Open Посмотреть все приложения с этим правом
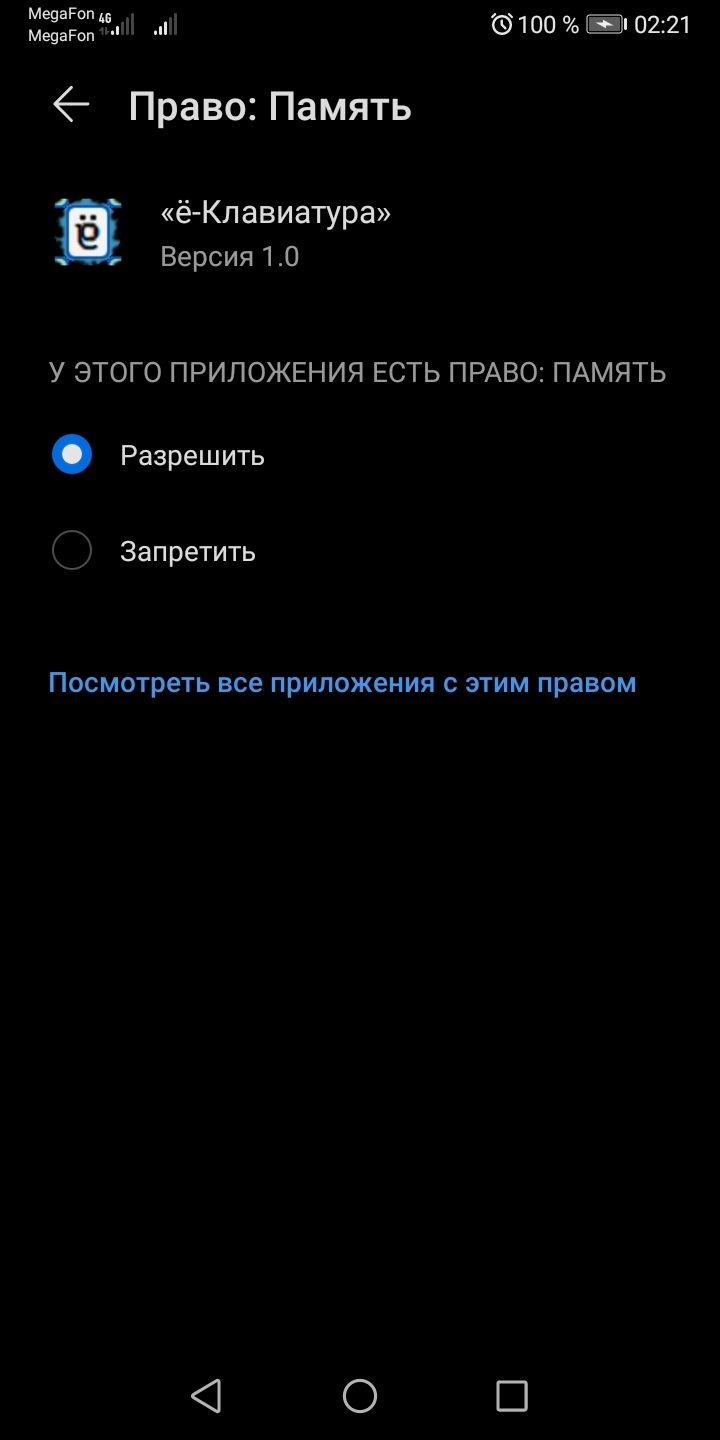Image resolution: width=720 pixels, height=1440 pixels. click(x=342, y=683)
